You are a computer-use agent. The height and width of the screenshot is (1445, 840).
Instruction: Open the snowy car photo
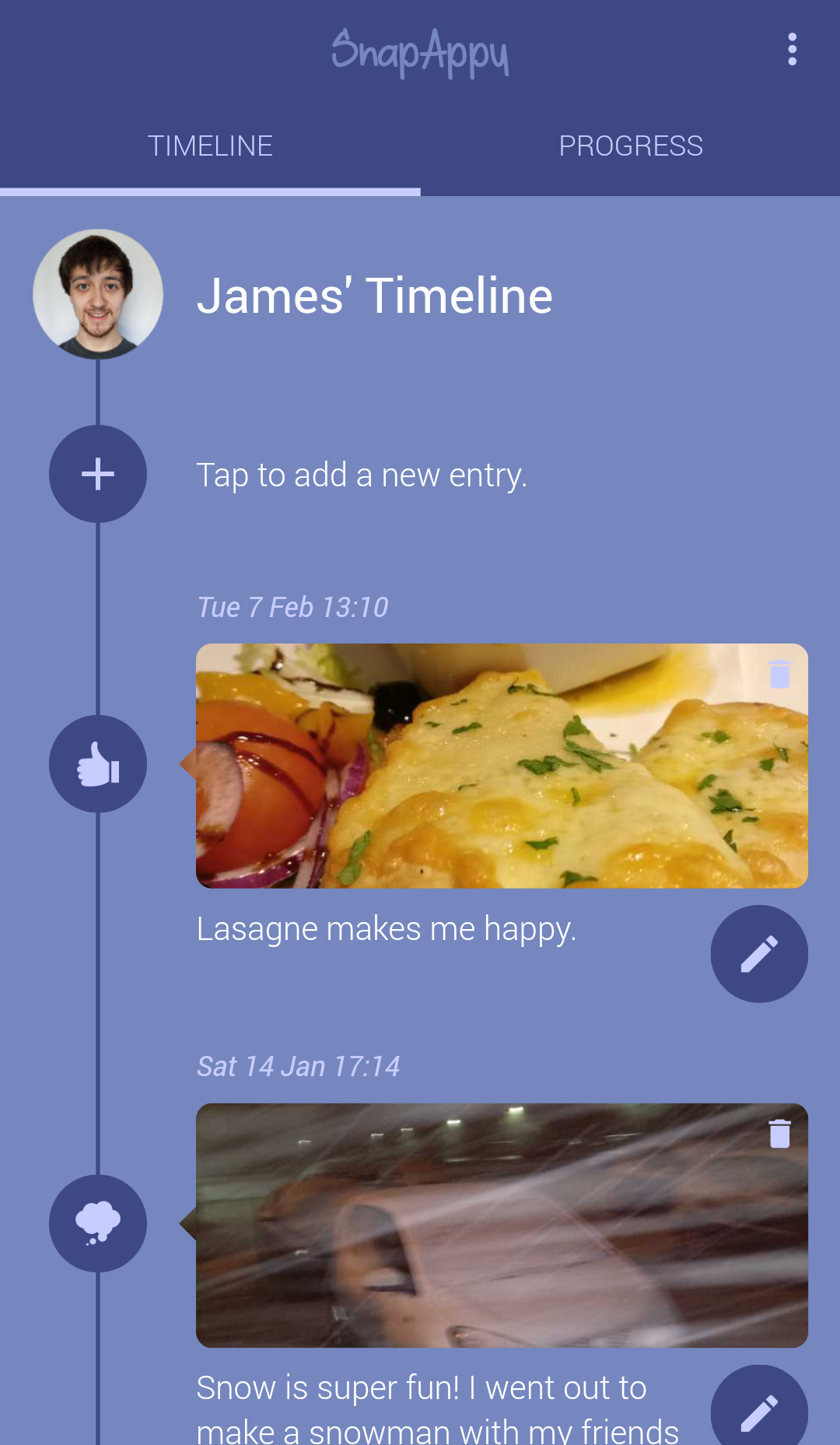click(502, 1224)
